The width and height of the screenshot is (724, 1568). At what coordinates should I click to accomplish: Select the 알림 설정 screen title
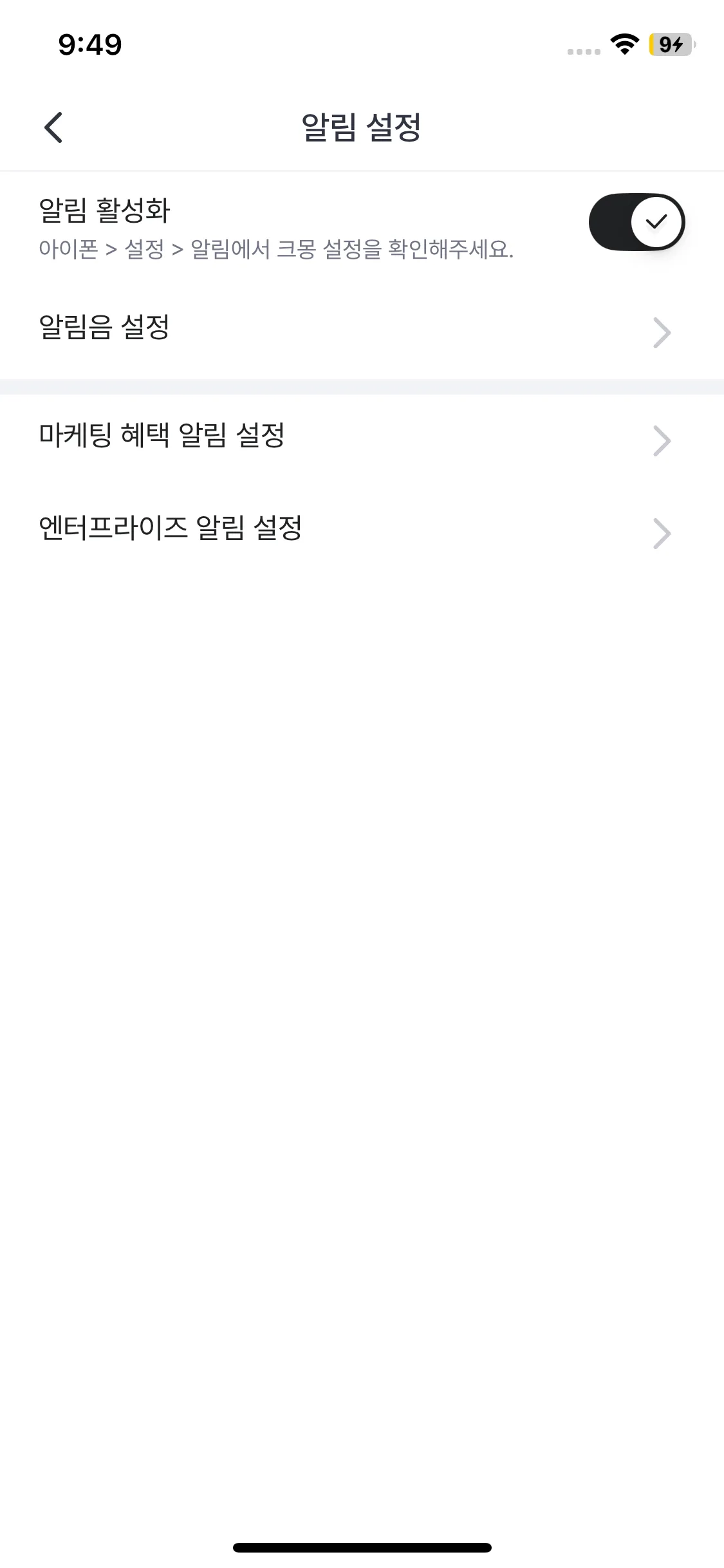362,126
